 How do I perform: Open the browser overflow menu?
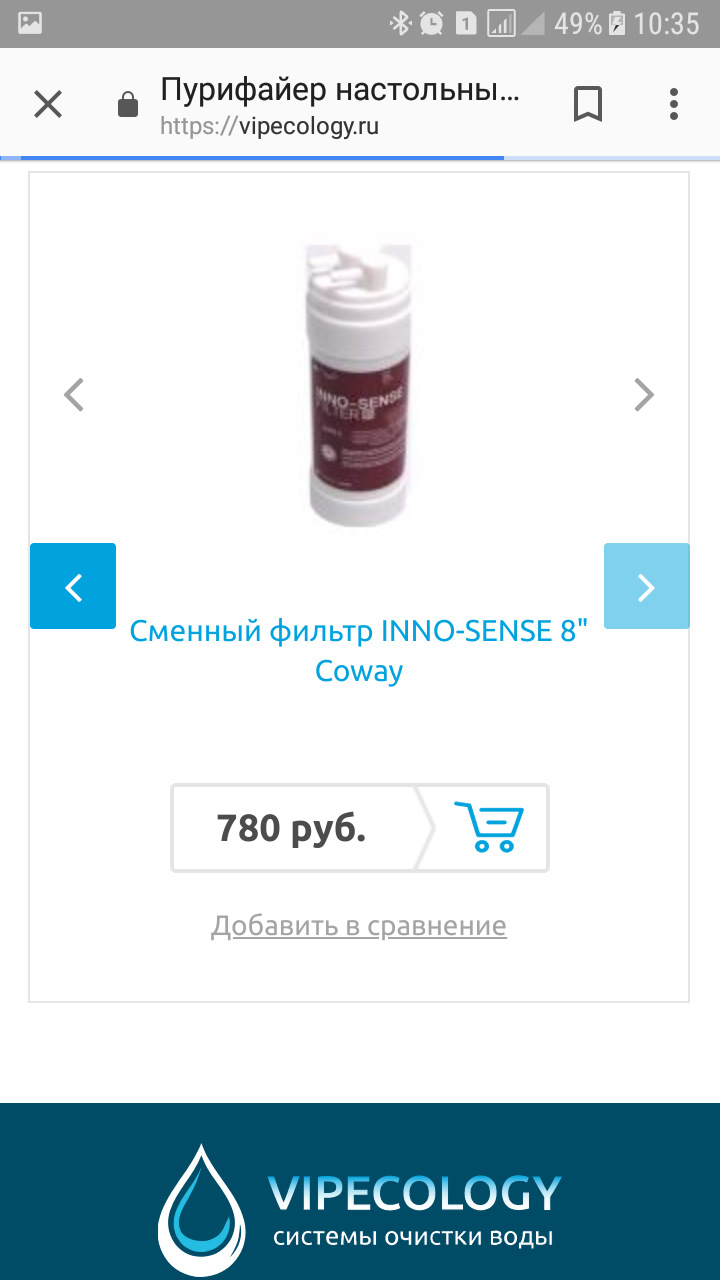point(674,104)
